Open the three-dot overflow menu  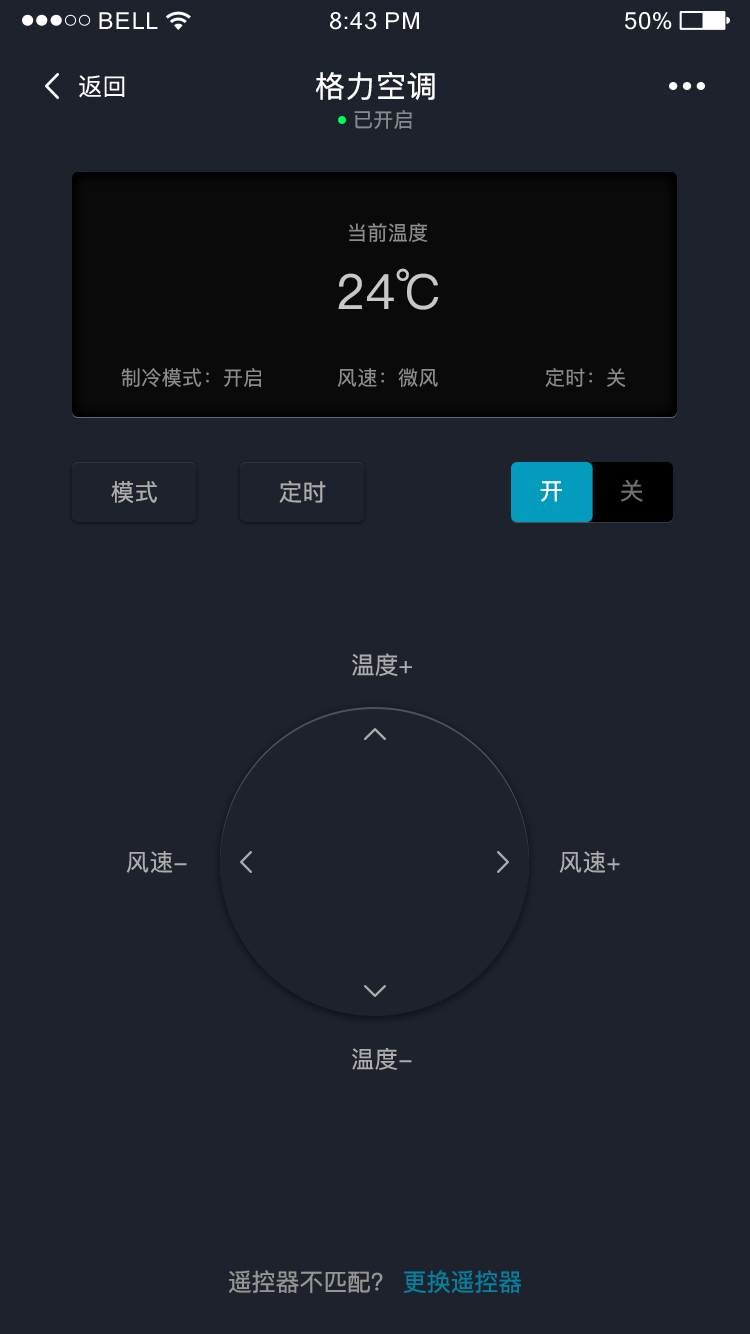(x=687, y=86)
